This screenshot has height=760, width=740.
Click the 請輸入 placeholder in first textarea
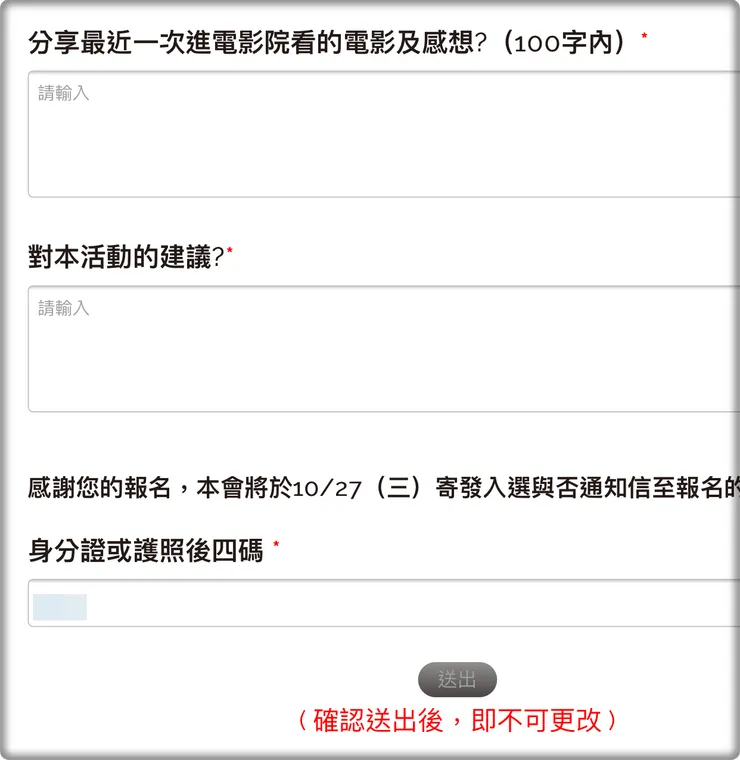pos(63,93)
